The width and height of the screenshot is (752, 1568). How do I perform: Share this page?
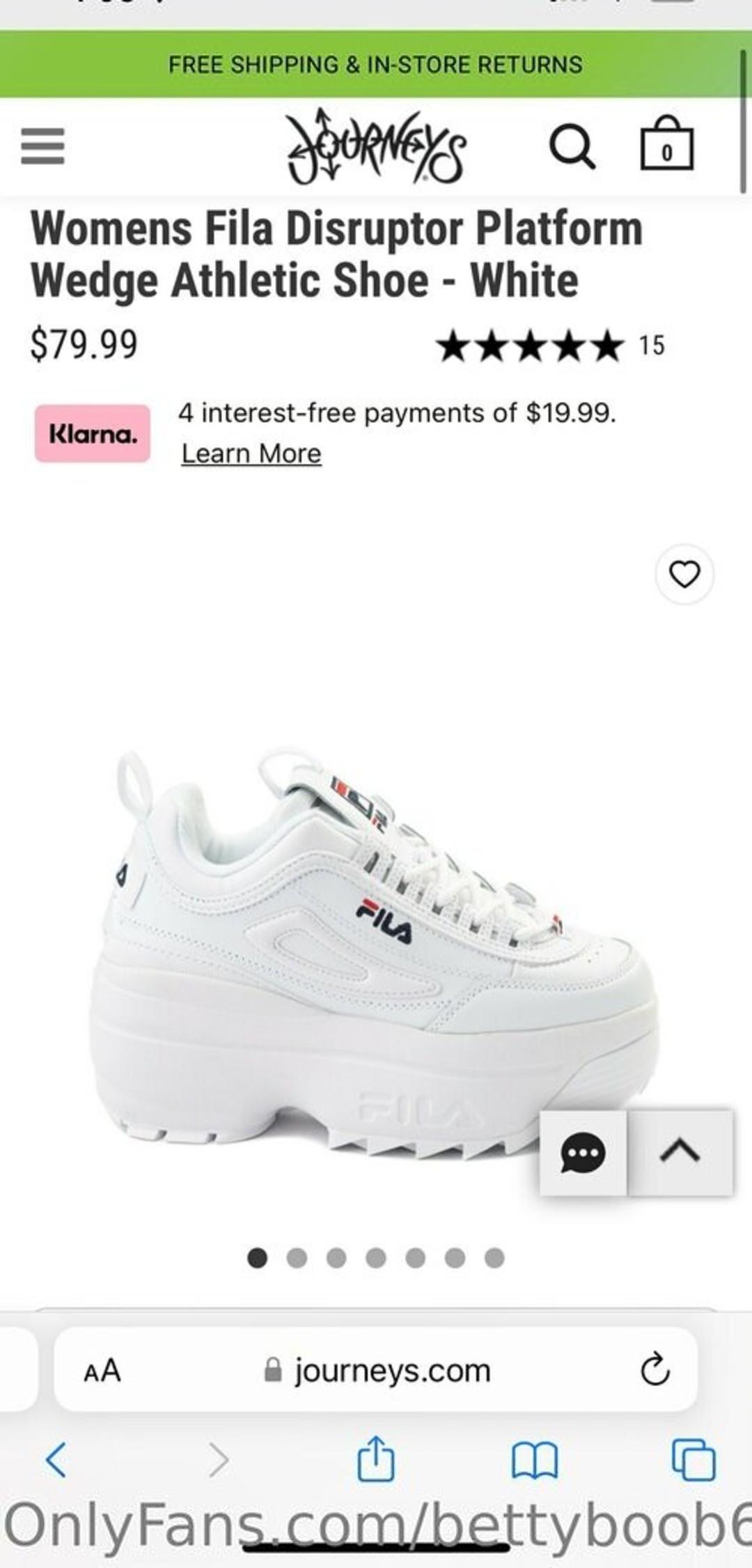point(376,1457)
